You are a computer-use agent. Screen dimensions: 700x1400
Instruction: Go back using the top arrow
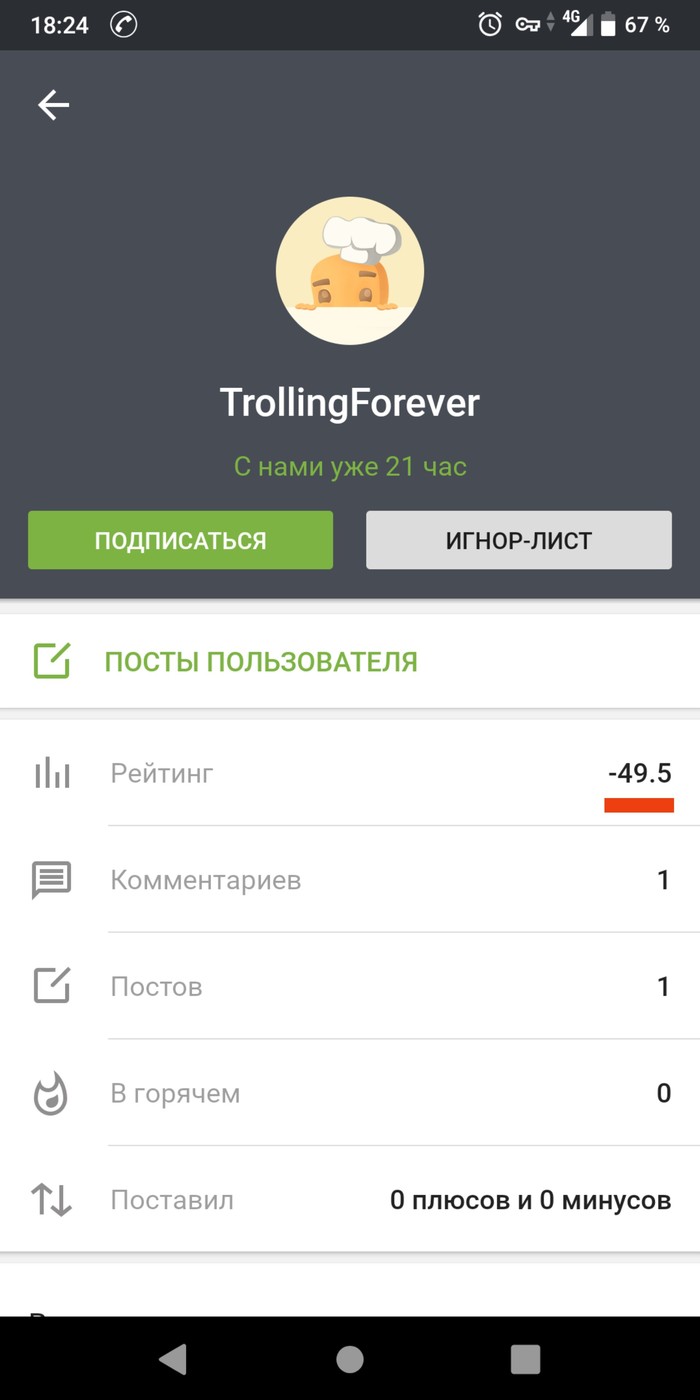53,105
